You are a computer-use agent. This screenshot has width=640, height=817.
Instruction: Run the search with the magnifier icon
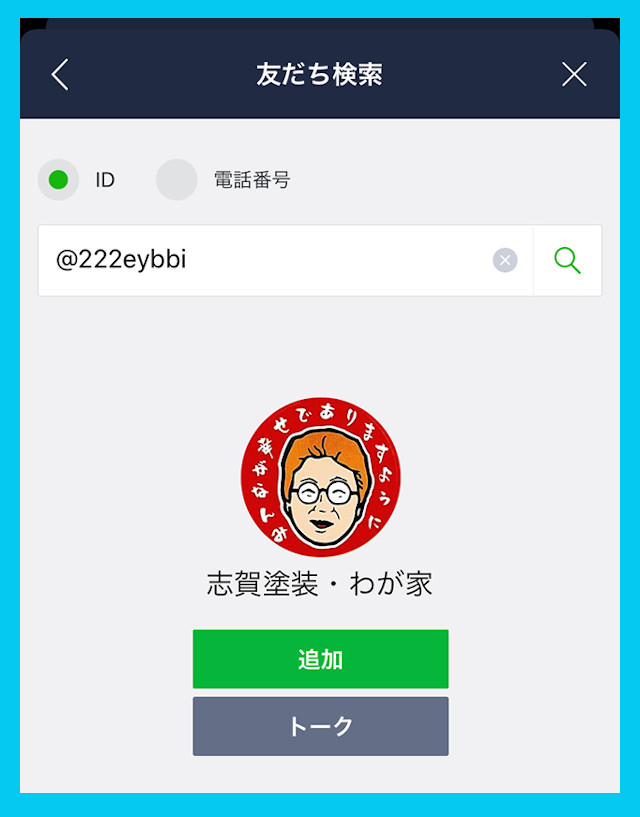(x=567, y=261)
